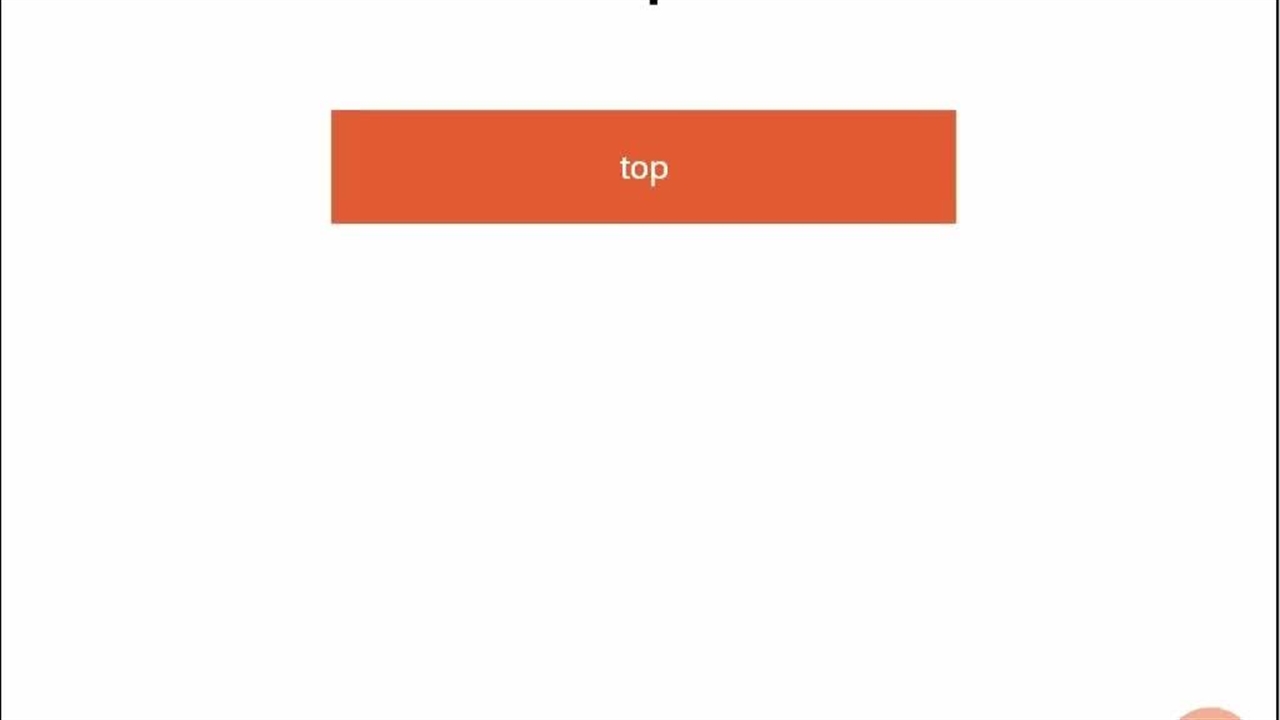Tap the orange top button
This screenshot has height=720, width=1280.
tap(643, 167)
